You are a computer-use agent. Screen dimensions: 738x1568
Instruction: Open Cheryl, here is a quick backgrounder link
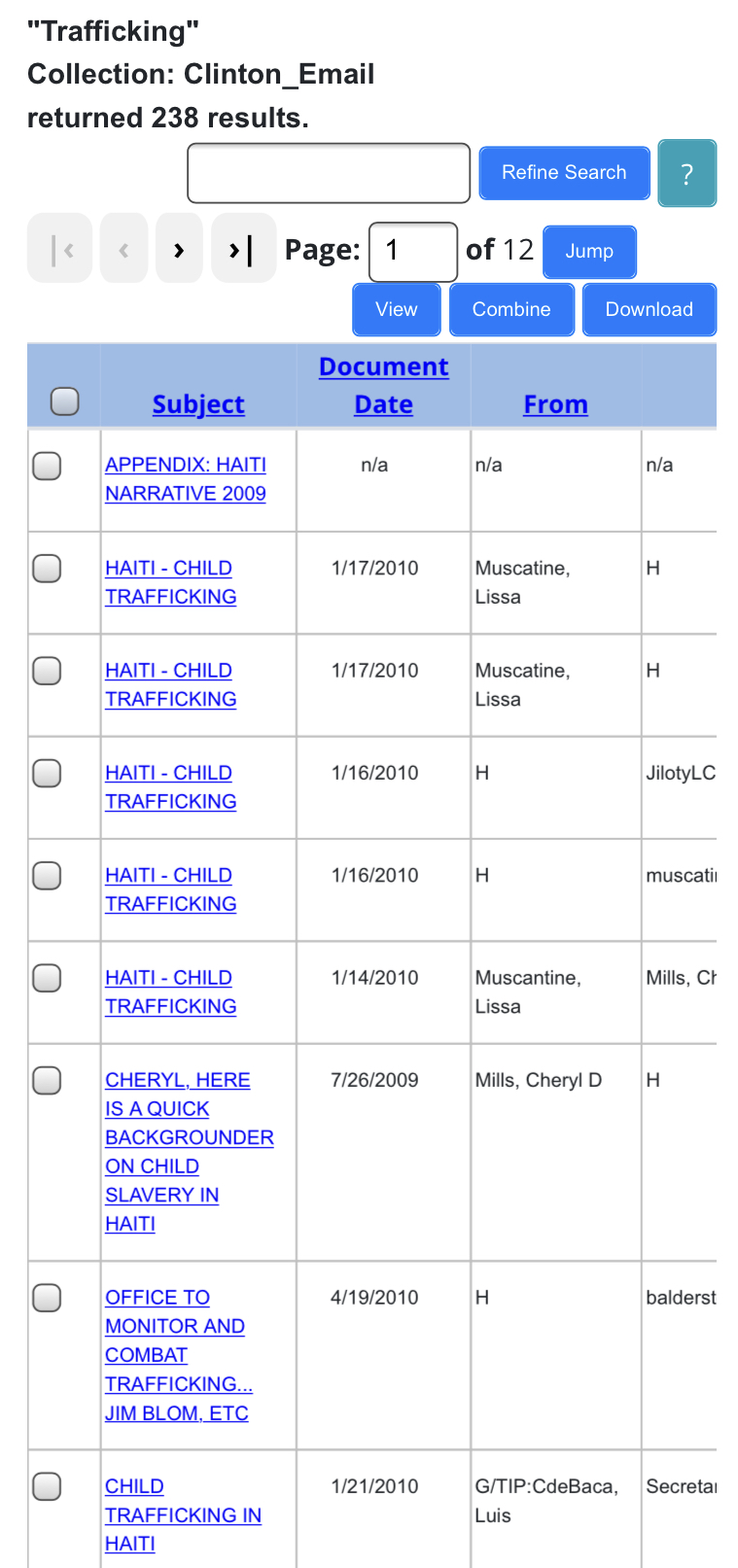point(190,1152)
